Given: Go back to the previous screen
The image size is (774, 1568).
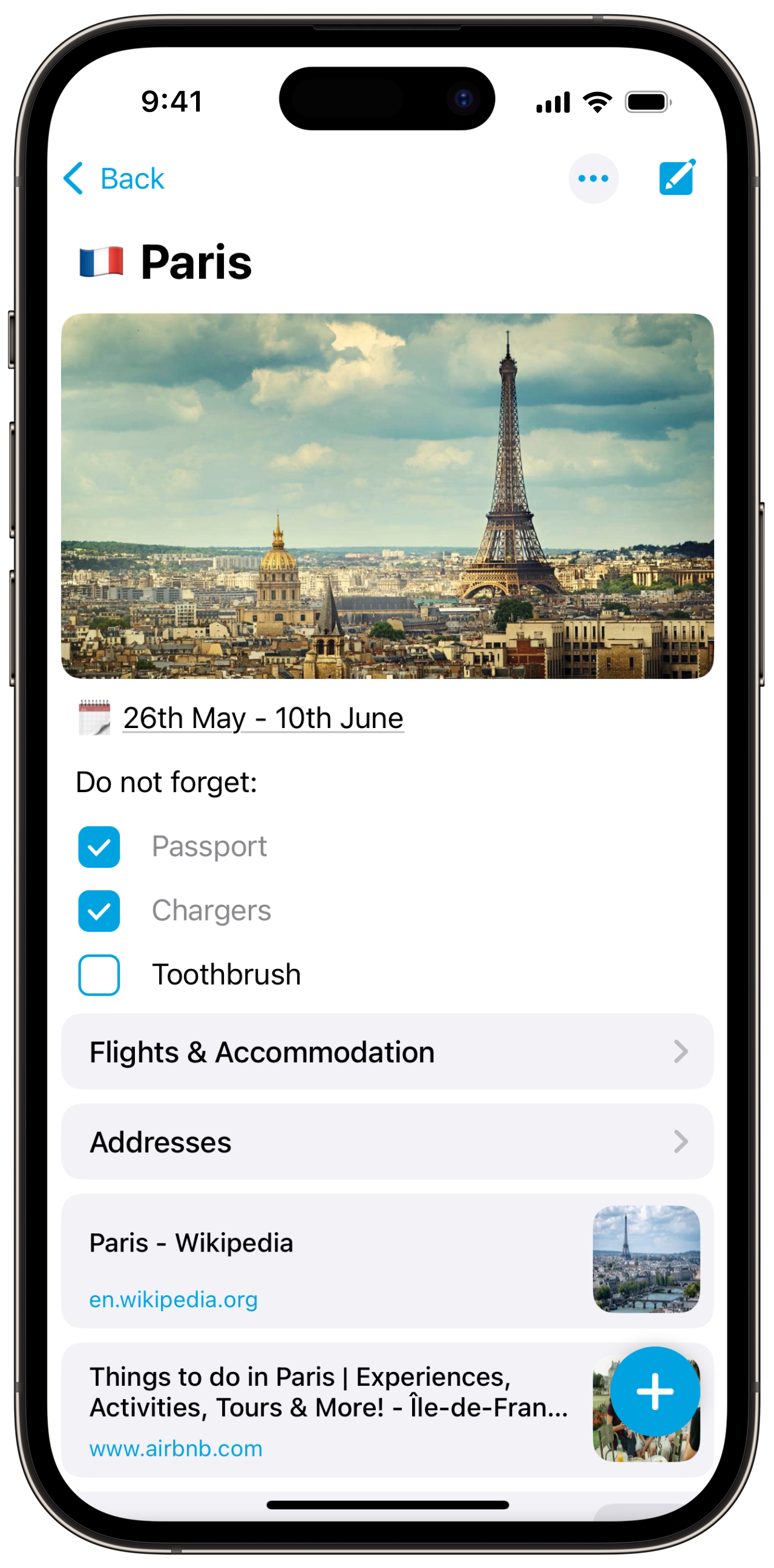Looking at the screenshot, I should pyautogui.click(x=114, y=179).
